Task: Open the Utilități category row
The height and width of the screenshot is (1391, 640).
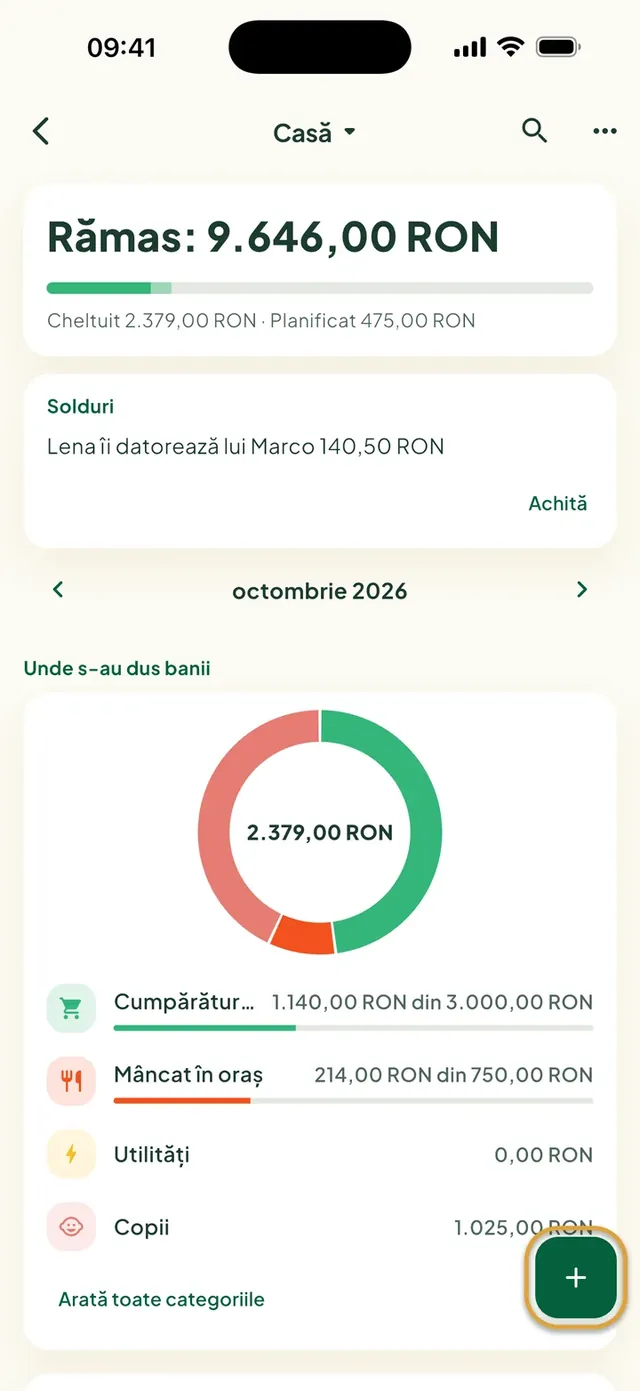Action: 320,1155
